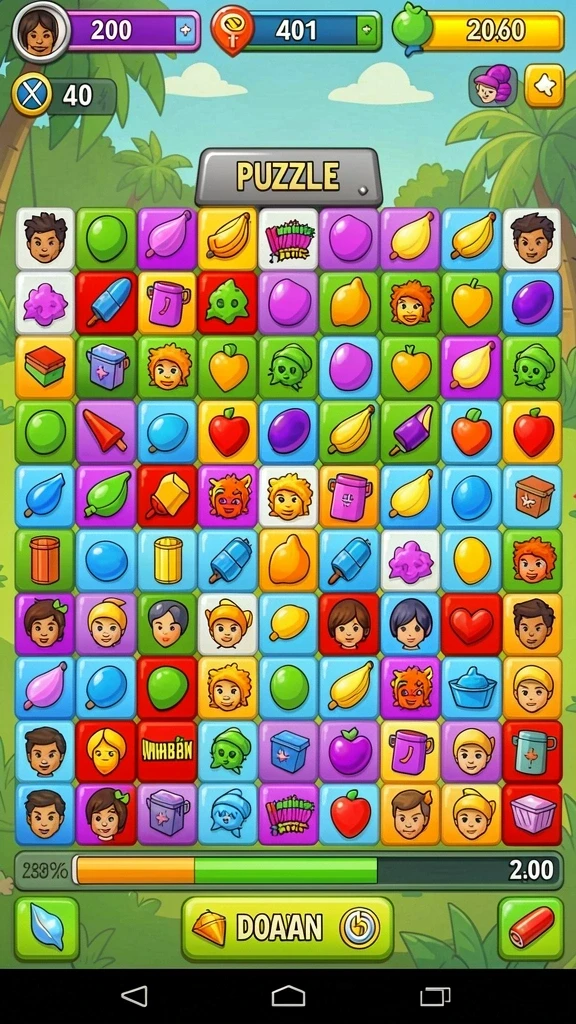Image resolution: width=576 pixels, height=1024 pixels.
Task: Select the yellow barrel tile
Action: tap(167, 560)
